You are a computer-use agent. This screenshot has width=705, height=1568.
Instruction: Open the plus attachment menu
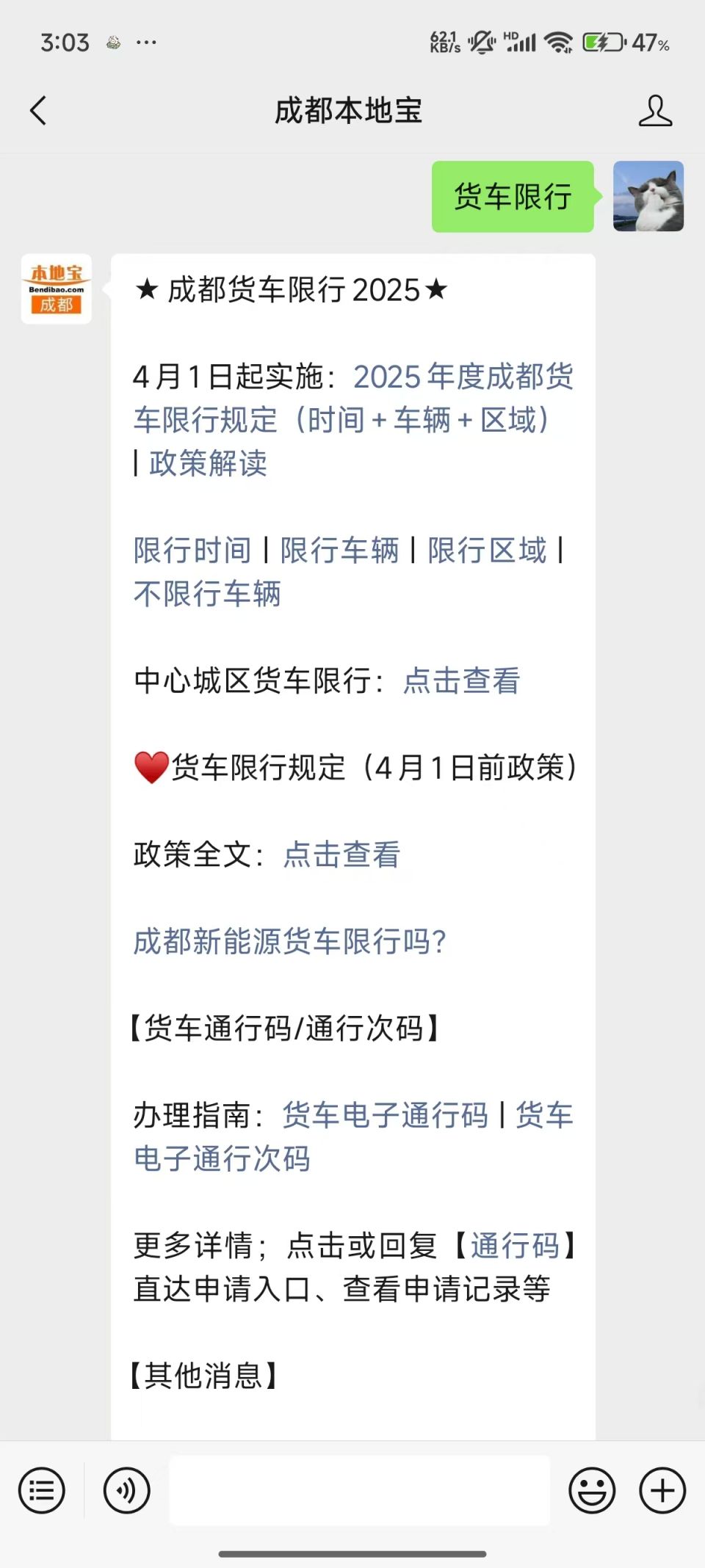coord(660,1490)
